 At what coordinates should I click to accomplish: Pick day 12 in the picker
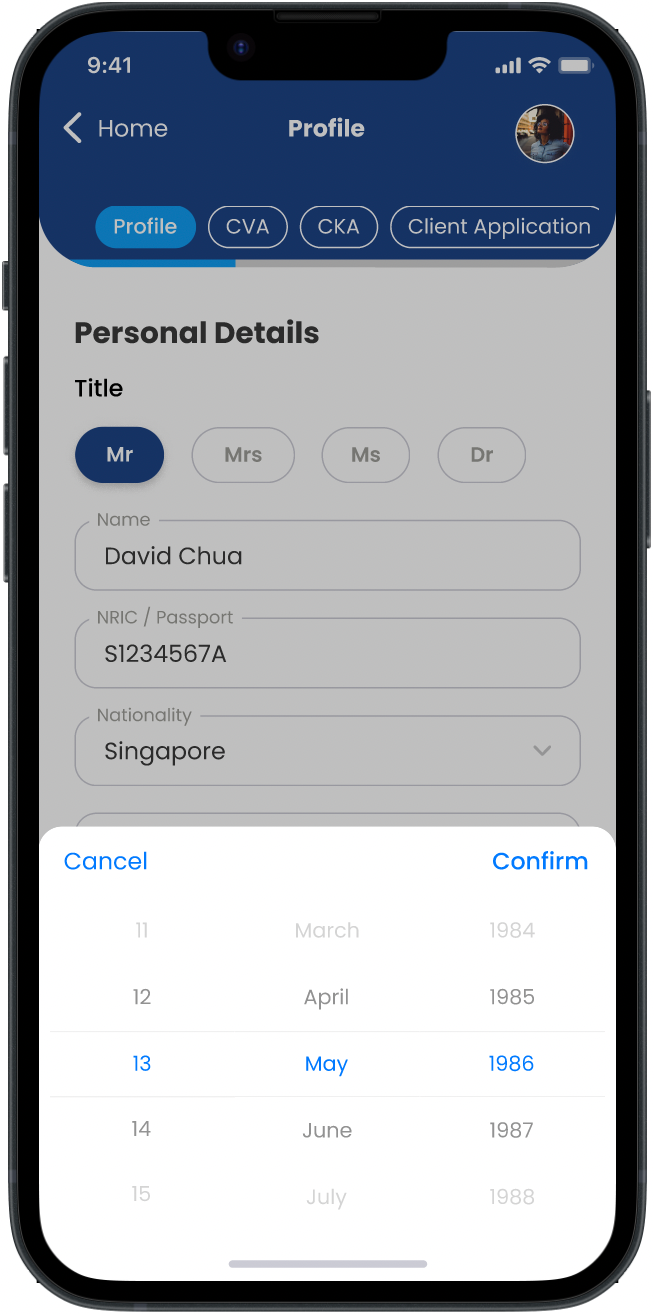coord(142,997)
